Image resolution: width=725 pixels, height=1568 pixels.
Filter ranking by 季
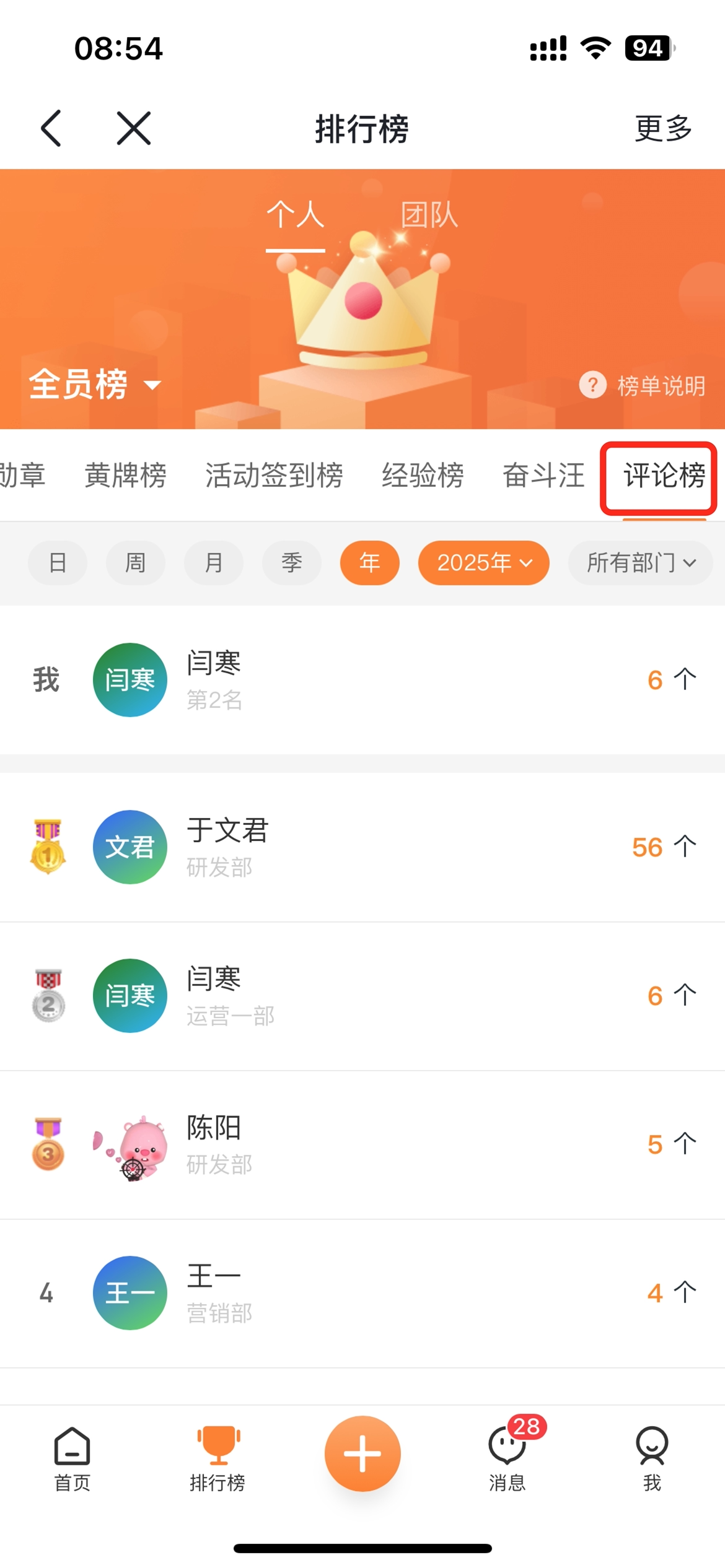(x=292, y=563)
